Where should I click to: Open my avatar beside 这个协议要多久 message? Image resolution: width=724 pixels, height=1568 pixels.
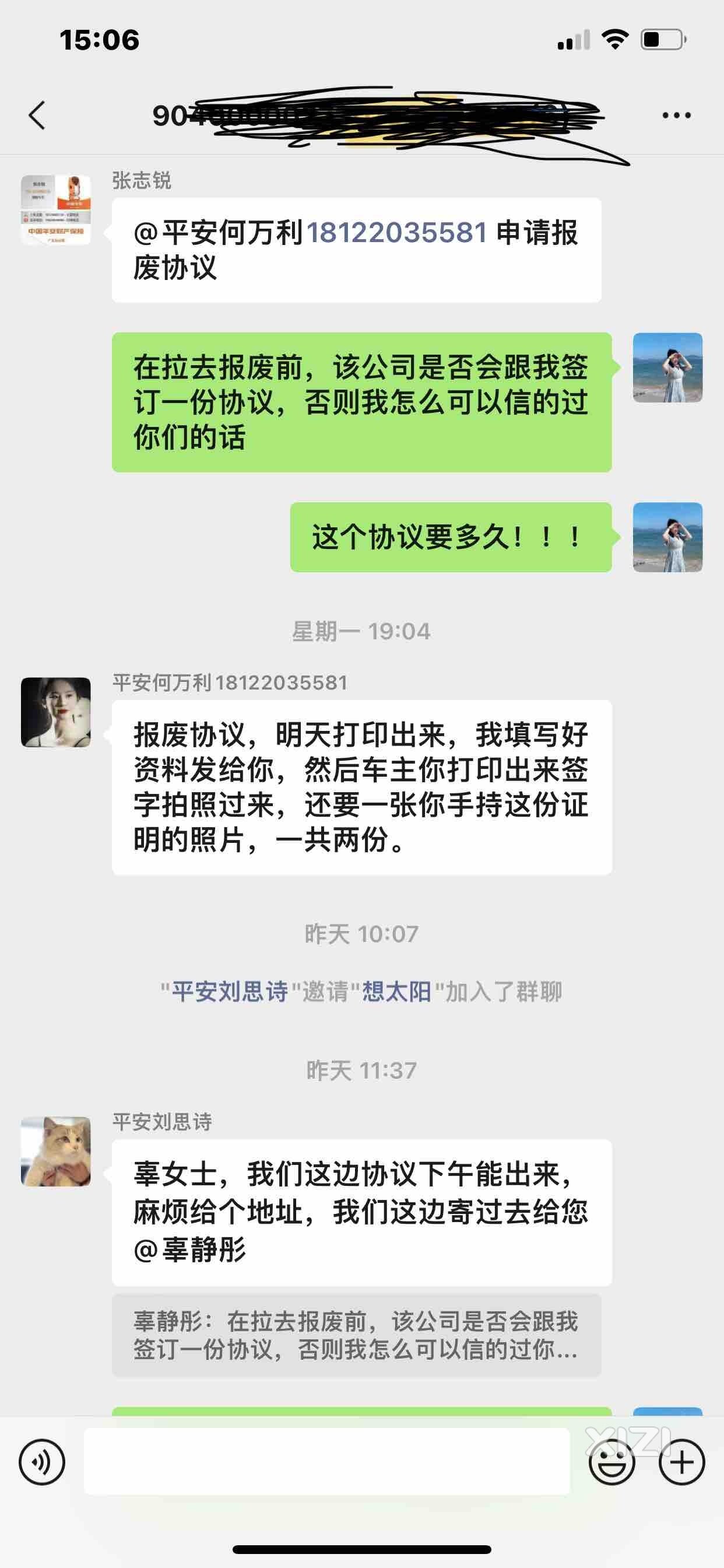[x=667, y=537]
